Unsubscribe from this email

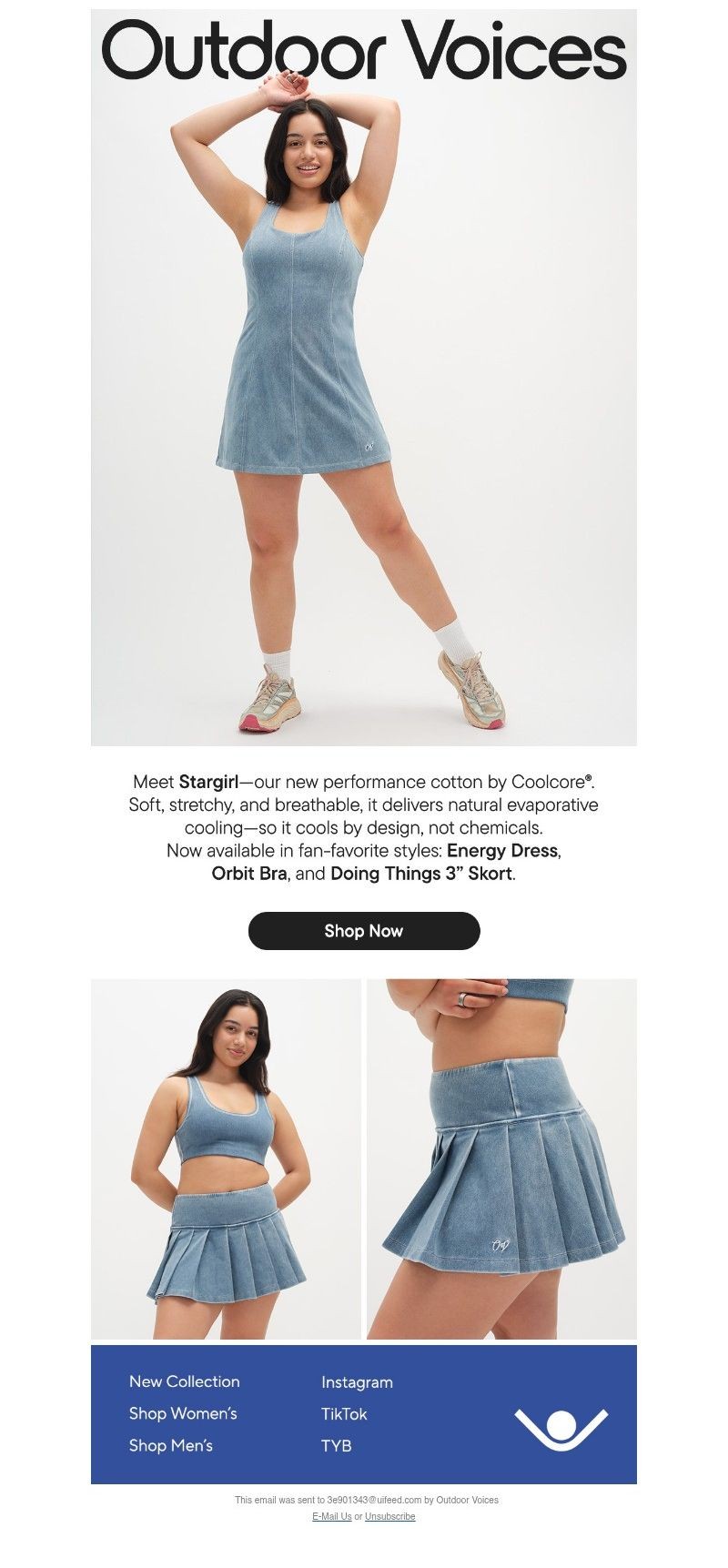point(389,1516)
